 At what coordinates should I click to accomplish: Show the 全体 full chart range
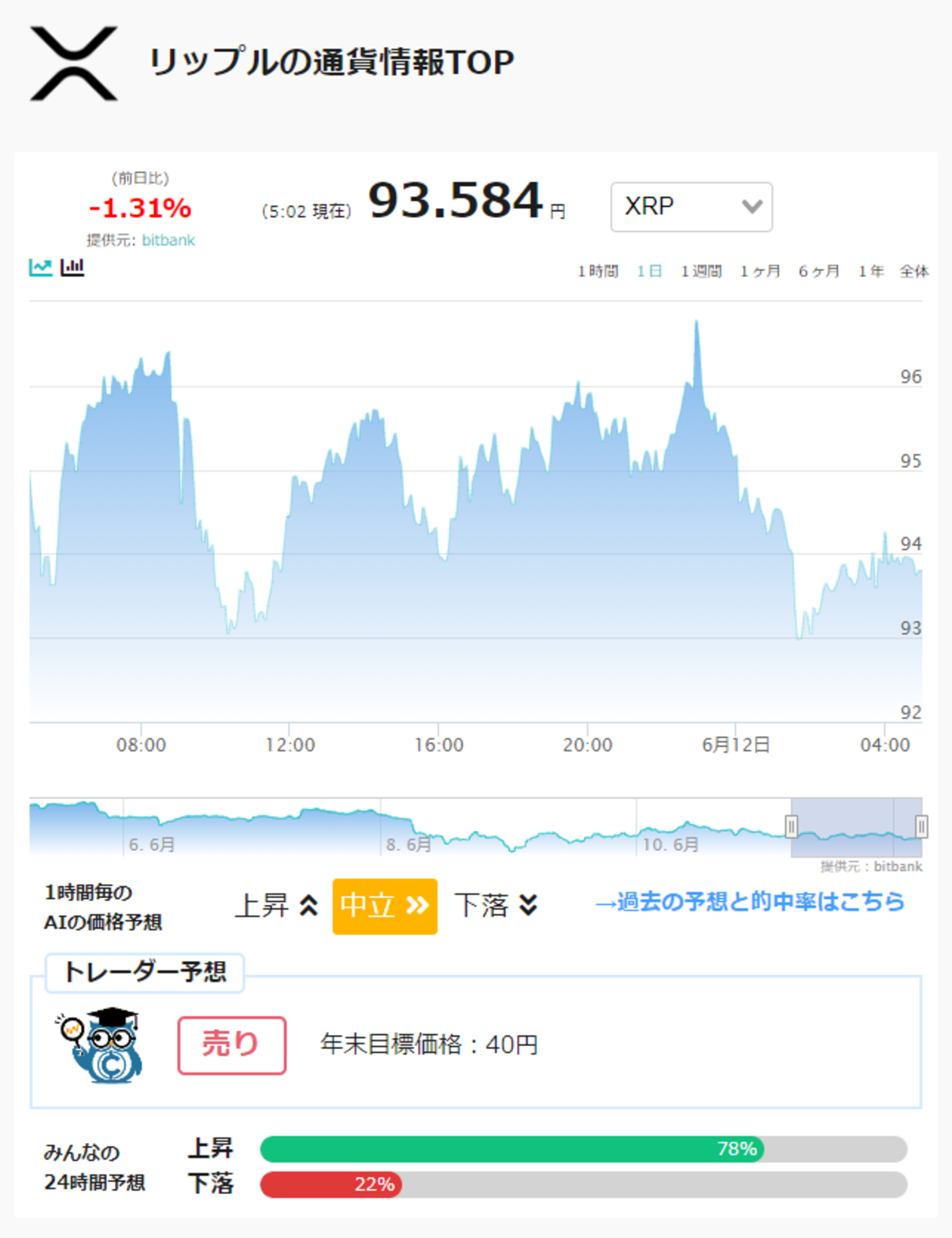pos(914,272)
